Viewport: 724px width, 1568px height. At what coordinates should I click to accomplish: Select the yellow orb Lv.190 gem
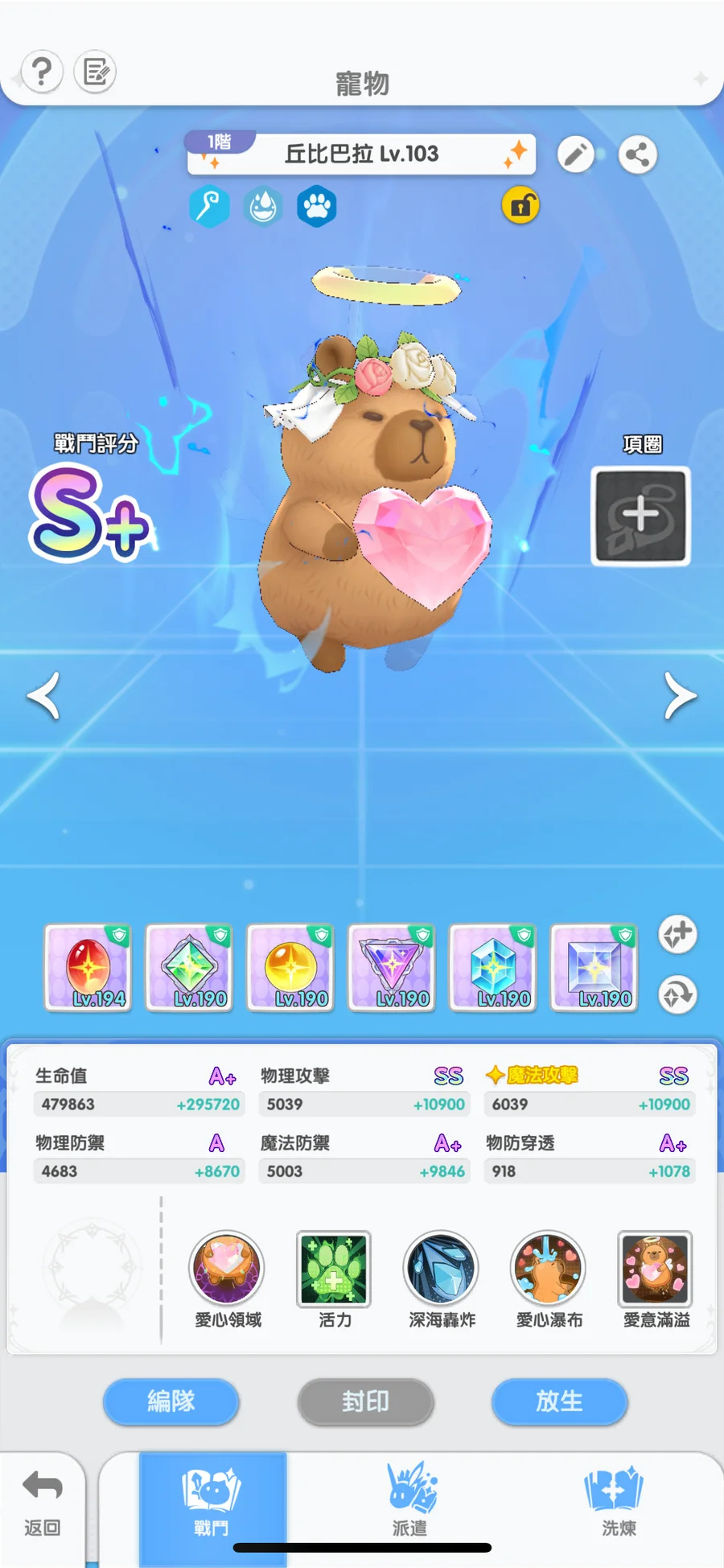[290, 968]
